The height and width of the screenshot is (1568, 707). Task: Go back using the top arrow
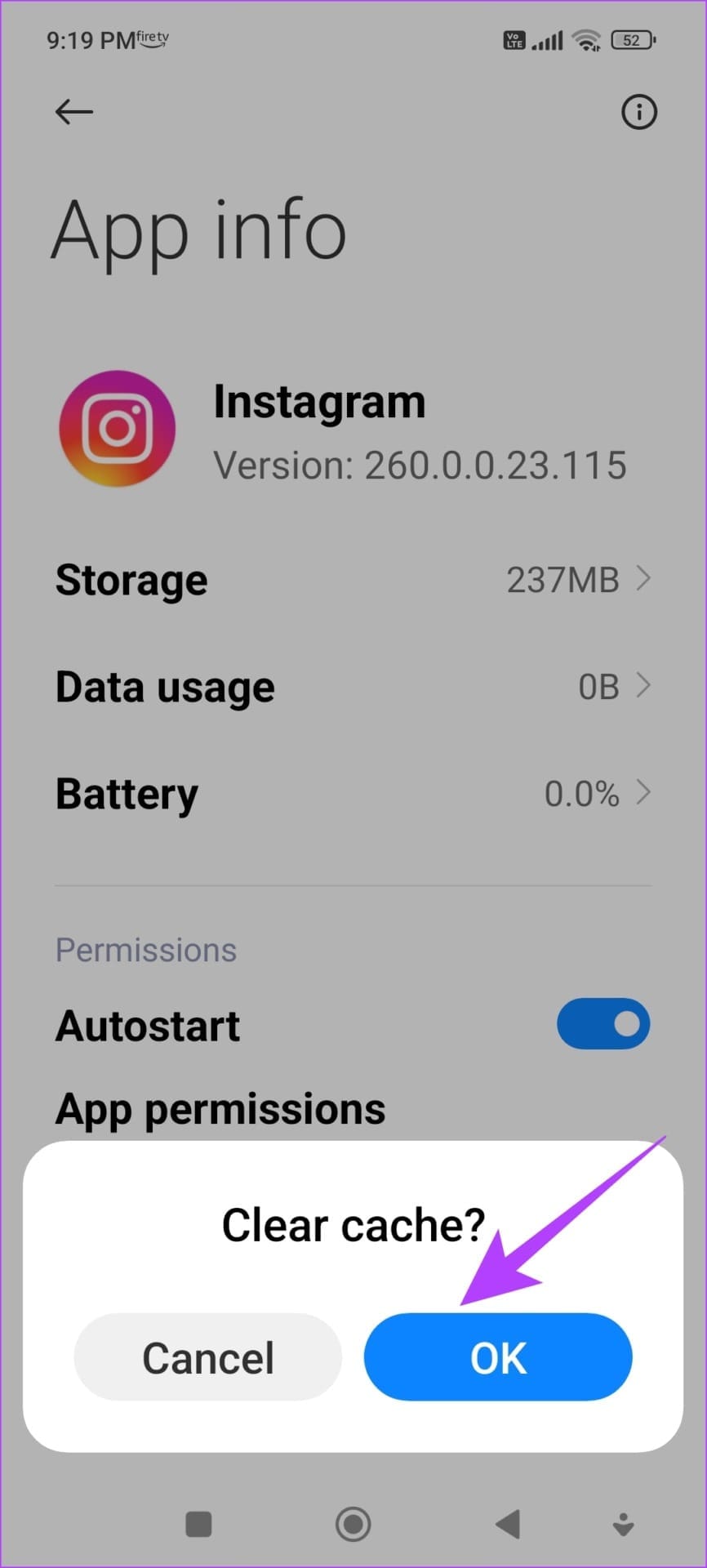click(x=73, y=112)
